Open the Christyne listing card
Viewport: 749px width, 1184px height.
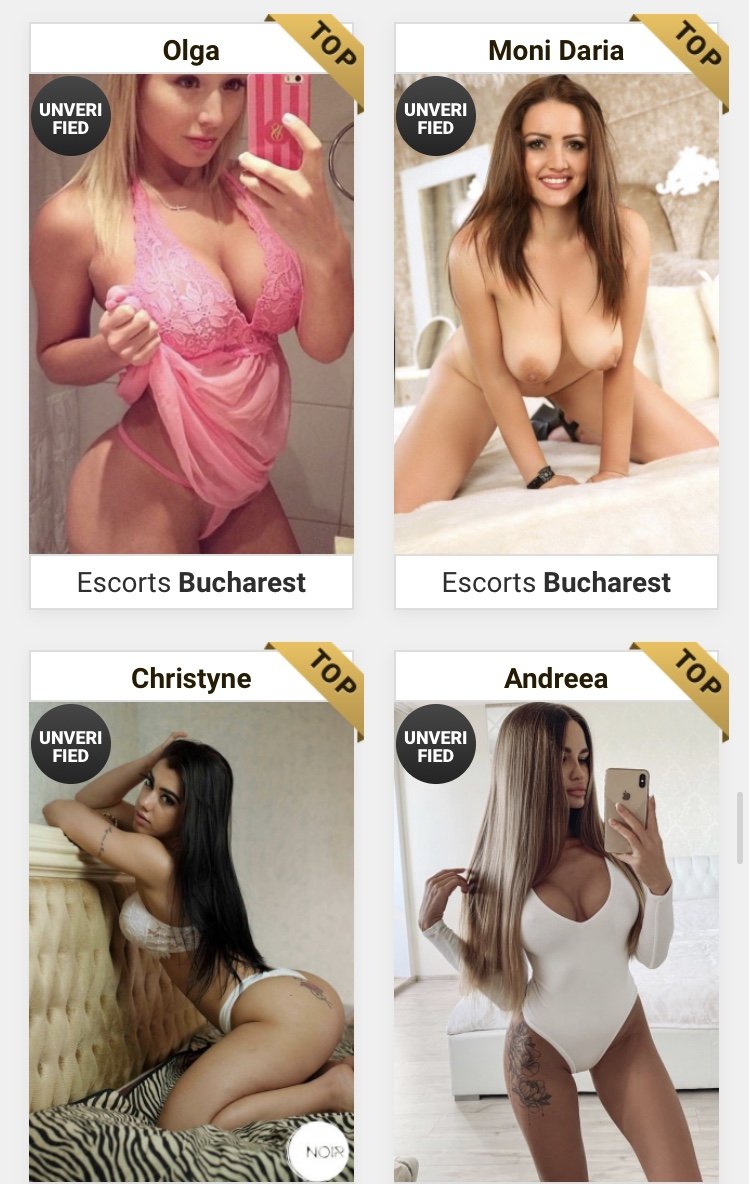click(x=190, y=679)
